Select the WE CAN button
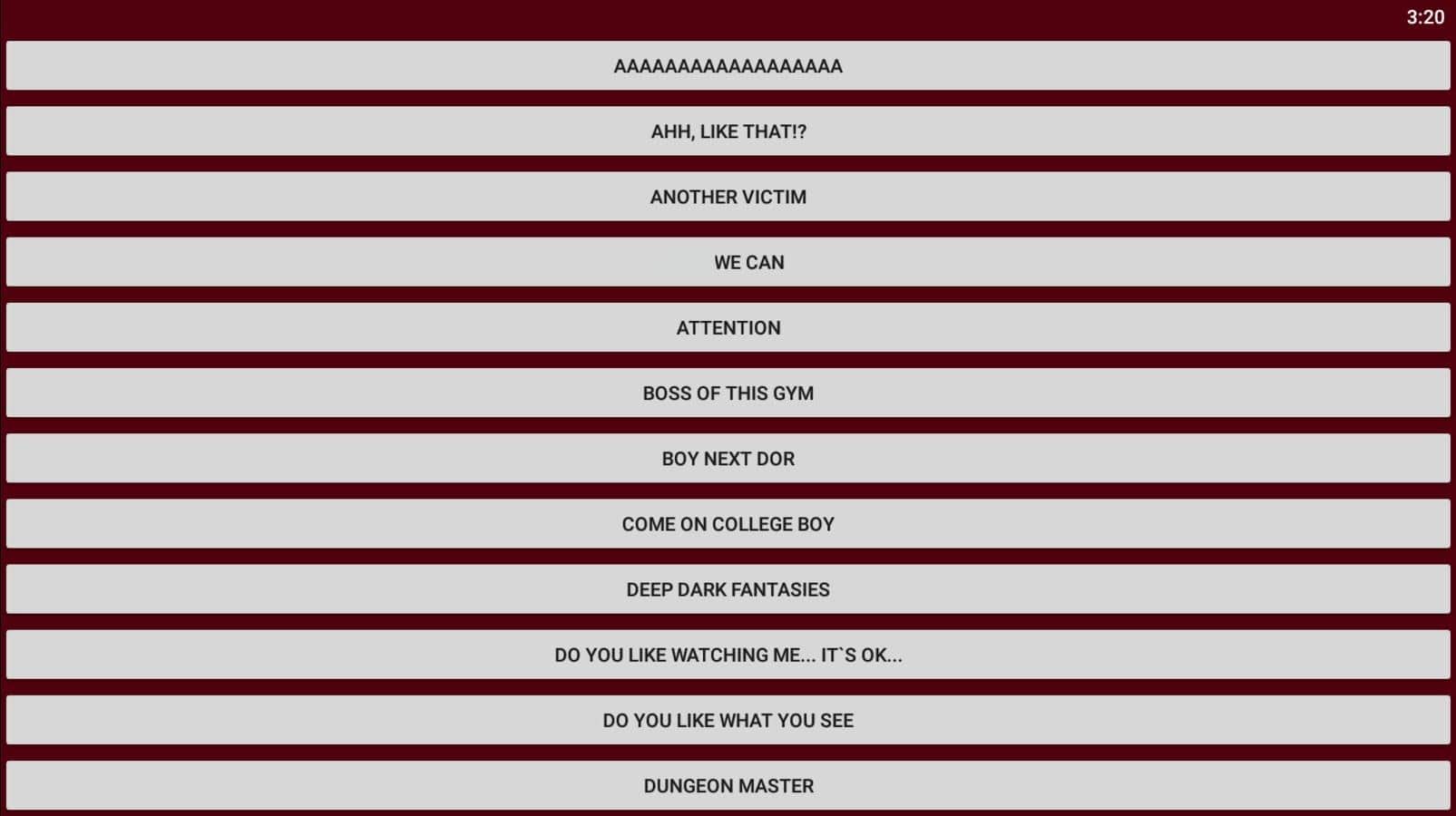 point(728,262)
